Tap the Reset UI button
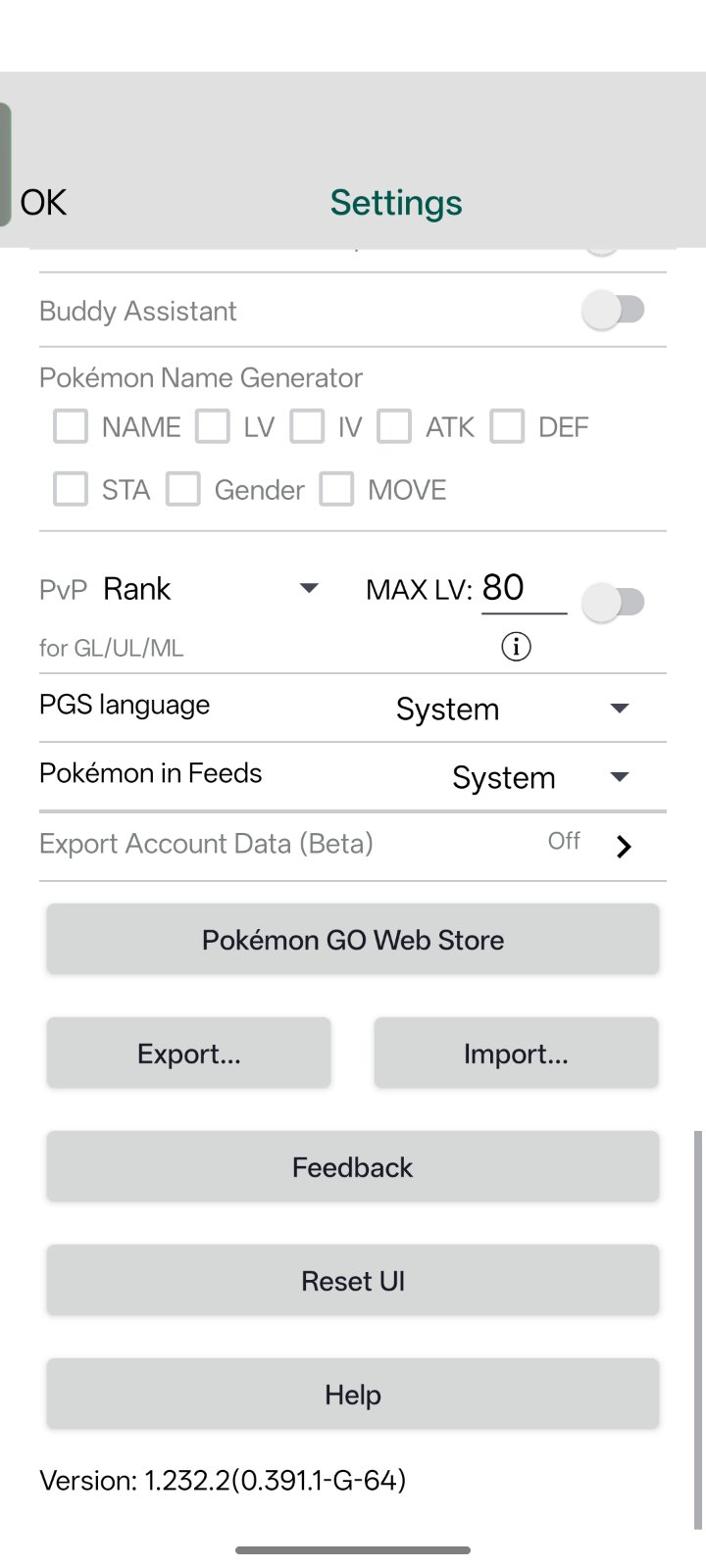 [x=353, y=1281]
